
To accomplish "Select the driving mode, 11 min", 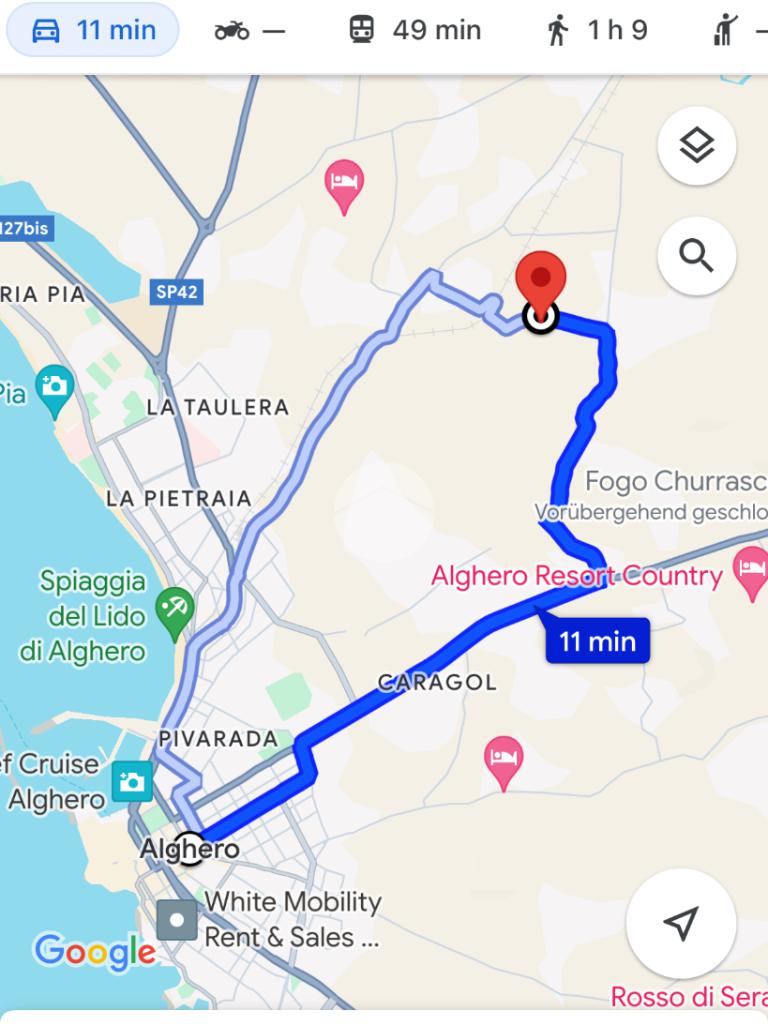I will 93,30.
